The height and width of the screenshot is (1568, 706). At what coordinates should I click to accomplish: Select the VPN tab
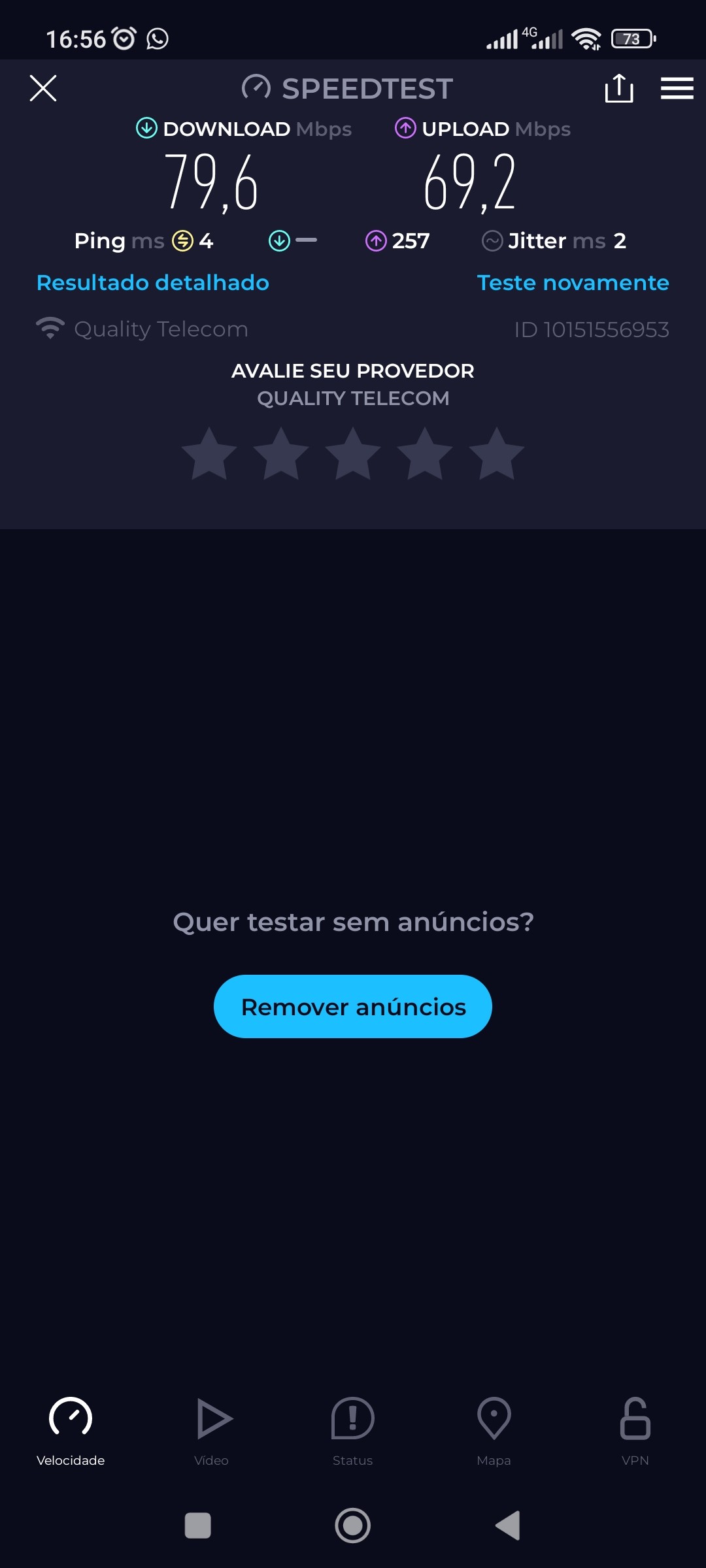click(635, 1431)
